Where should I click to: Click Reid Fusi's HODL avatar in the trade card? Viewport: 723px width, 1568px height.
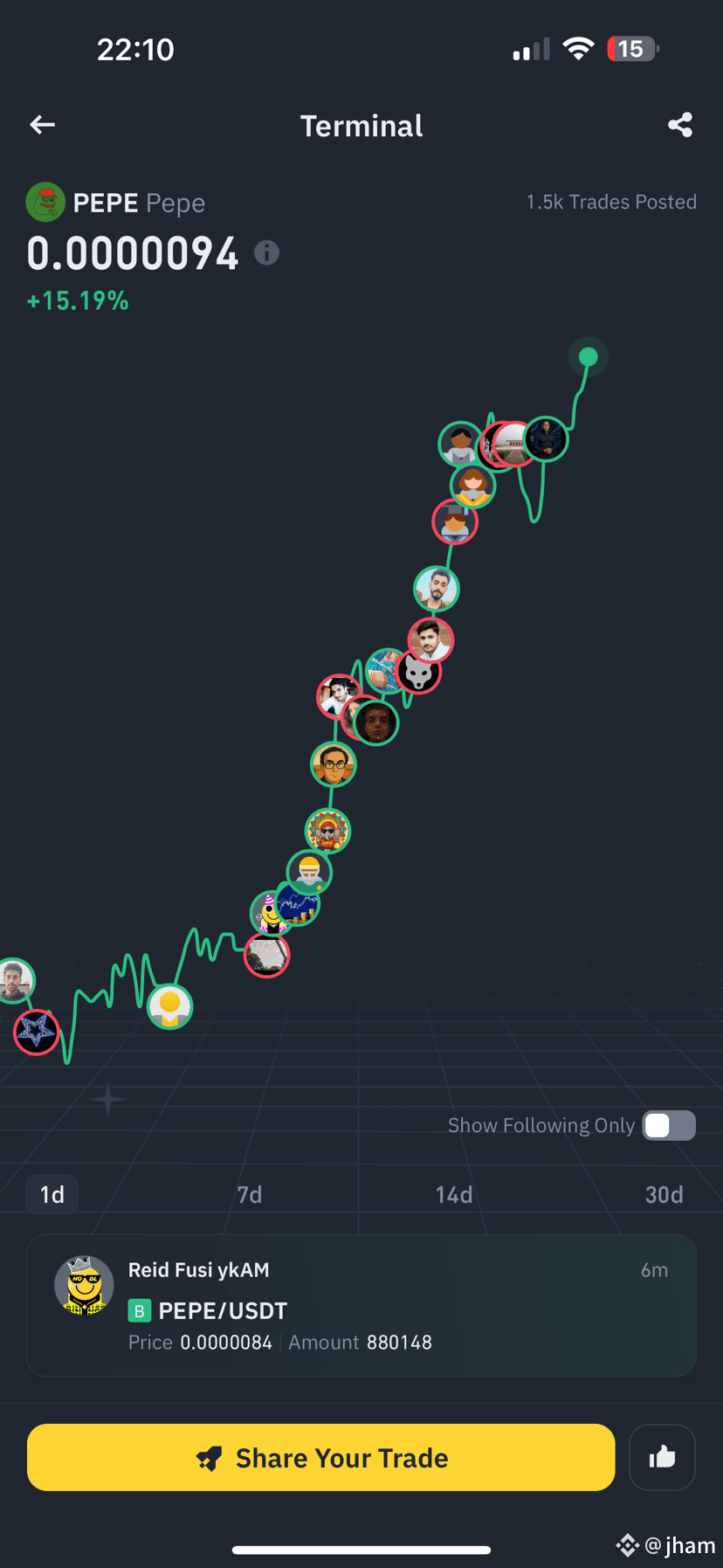click(x=84, y=1285)
